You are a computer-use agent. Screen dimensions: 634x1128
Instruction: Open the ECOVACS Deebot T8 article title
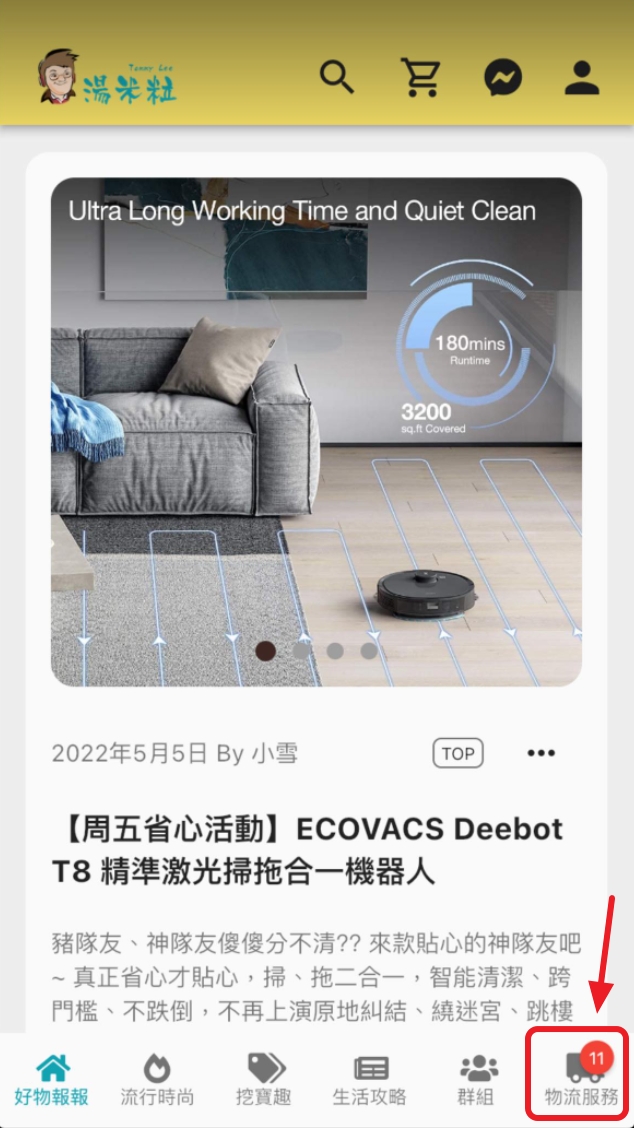pos(307,849)
